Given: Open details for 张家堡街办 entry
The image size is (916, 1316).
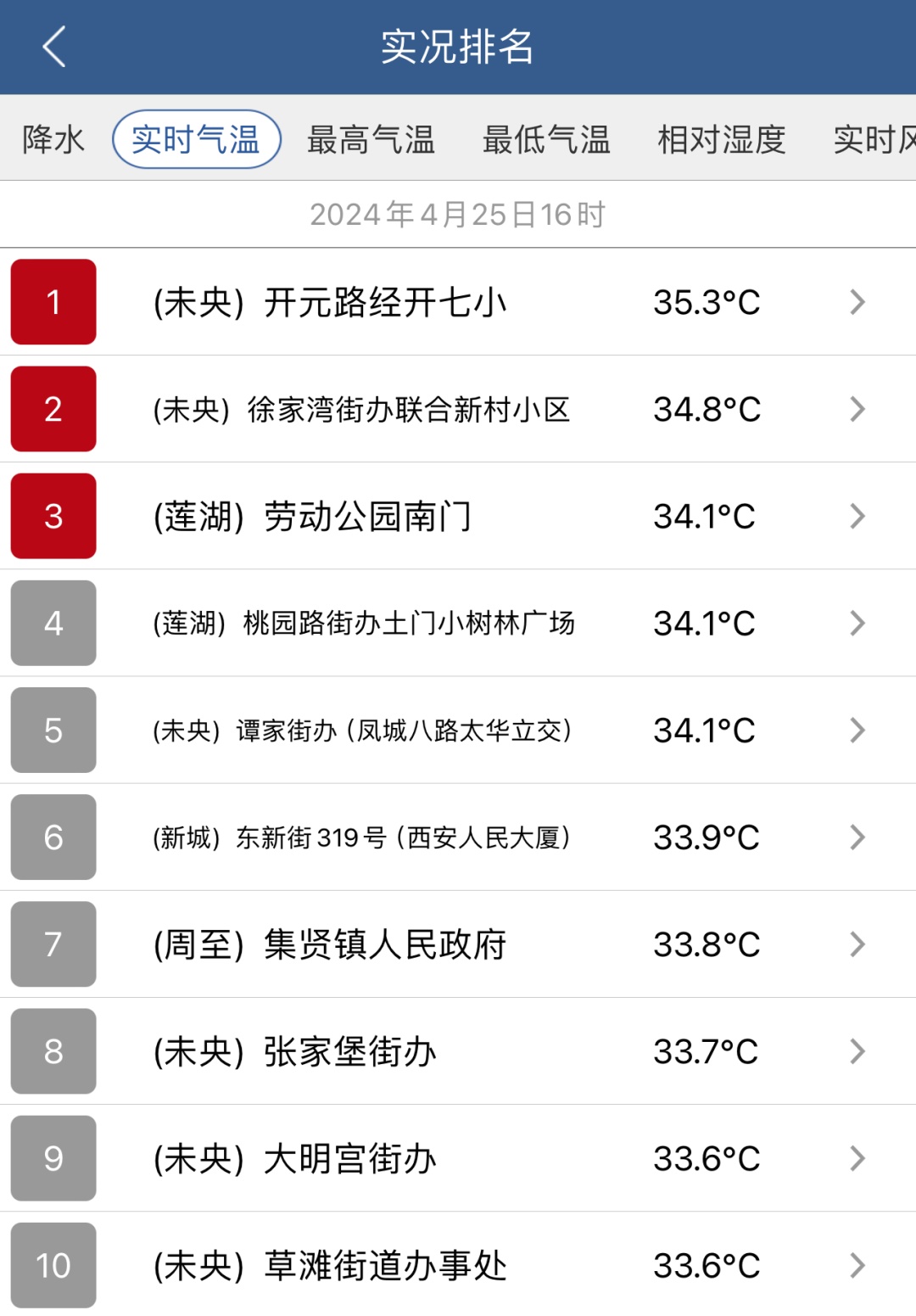Looking at the screenshot, I should [856, 1051].
